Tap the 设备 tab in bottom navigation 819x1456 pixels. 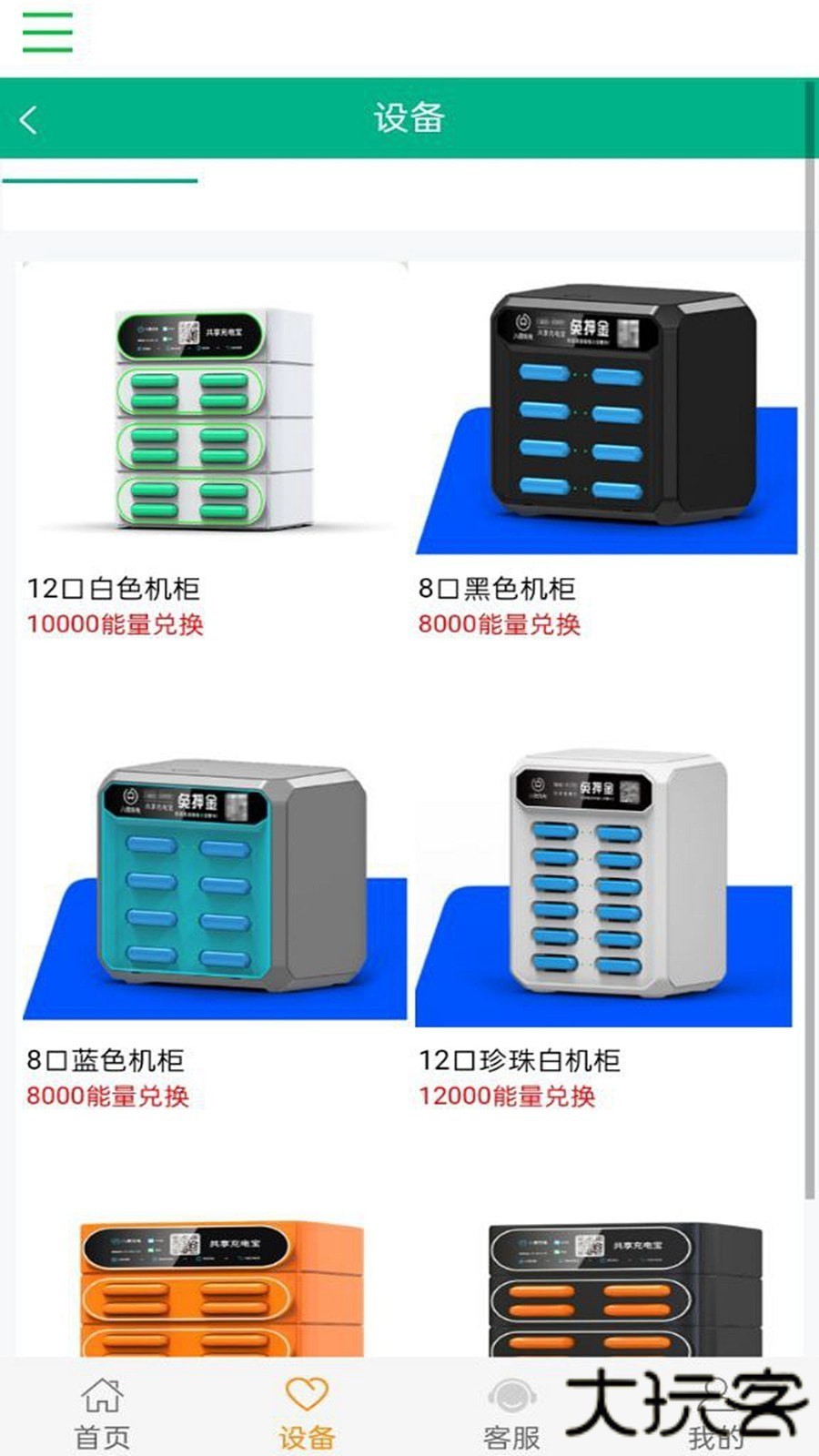pyautogui.click(x=307, y=1412)
